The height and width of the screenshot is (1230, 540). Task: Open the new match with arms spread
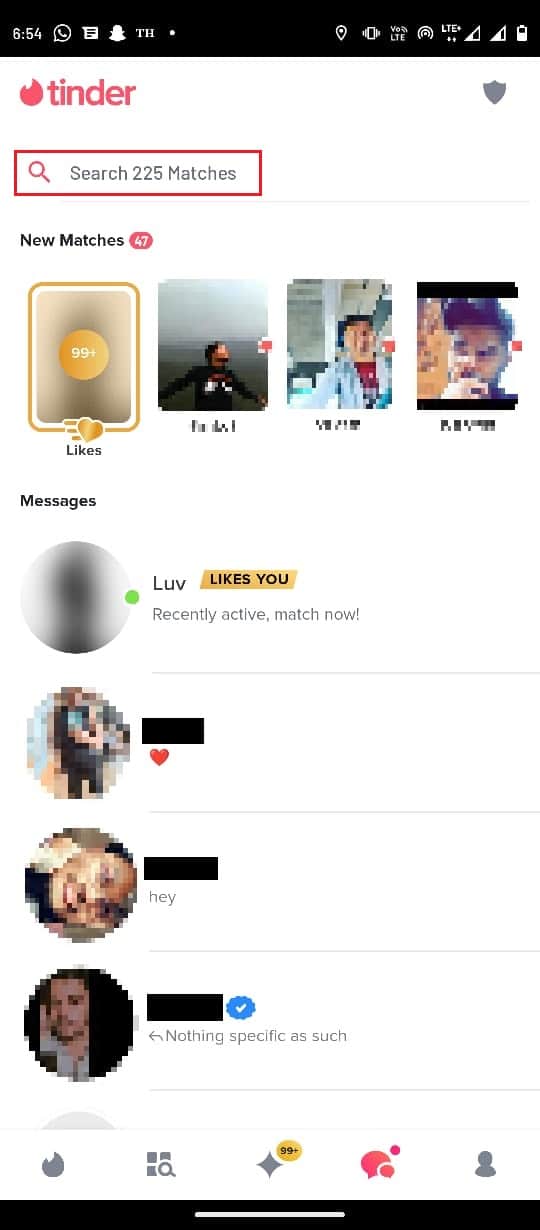coord(213,345)
